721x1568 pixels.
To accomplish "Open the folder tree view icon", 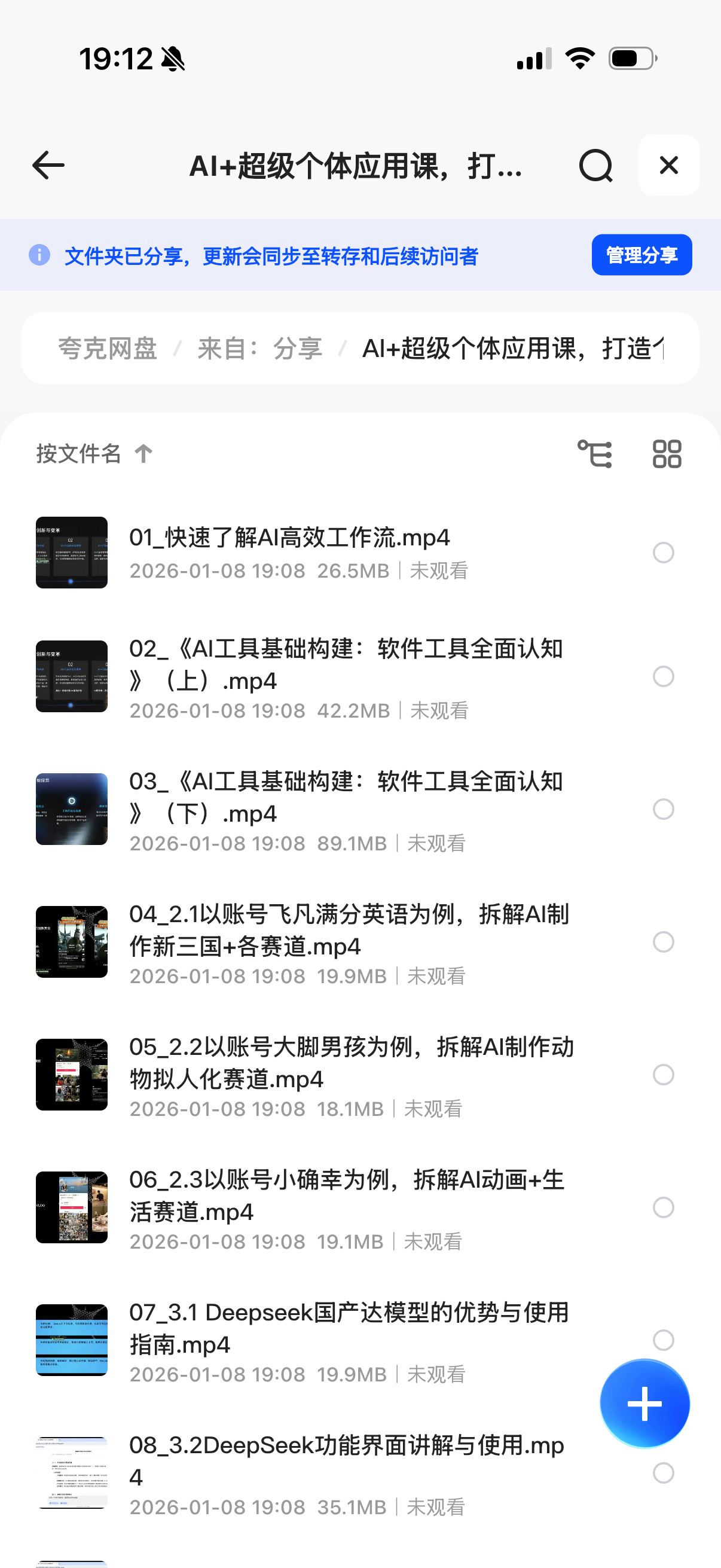I will pyautogui.click(x=594, y=454).
